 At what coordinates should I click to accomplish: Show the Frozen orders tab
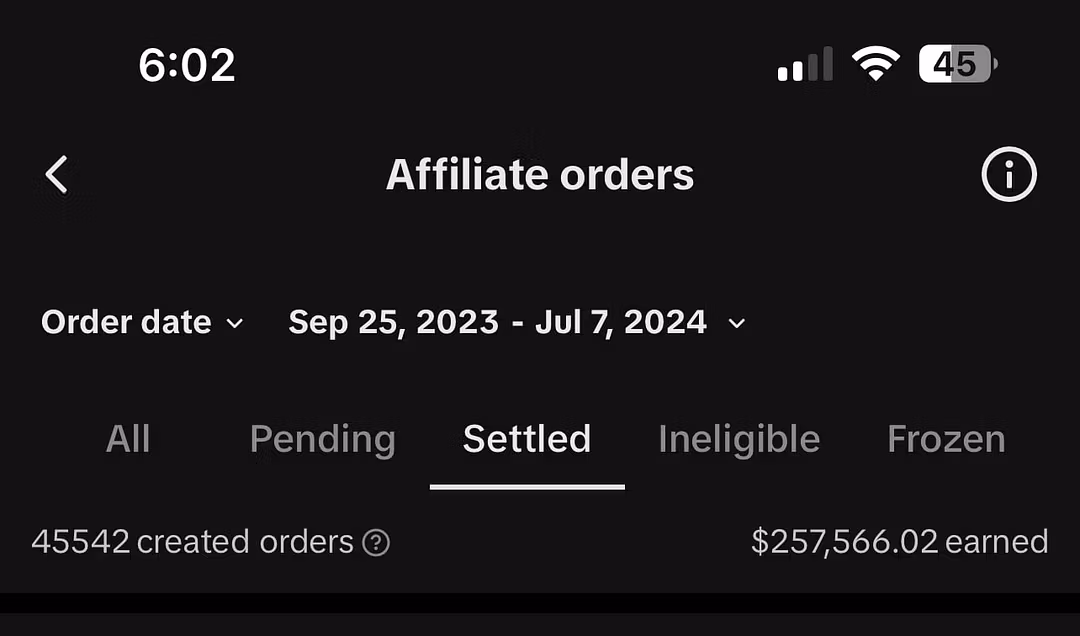pyautogui.click(x=945, y=439)
